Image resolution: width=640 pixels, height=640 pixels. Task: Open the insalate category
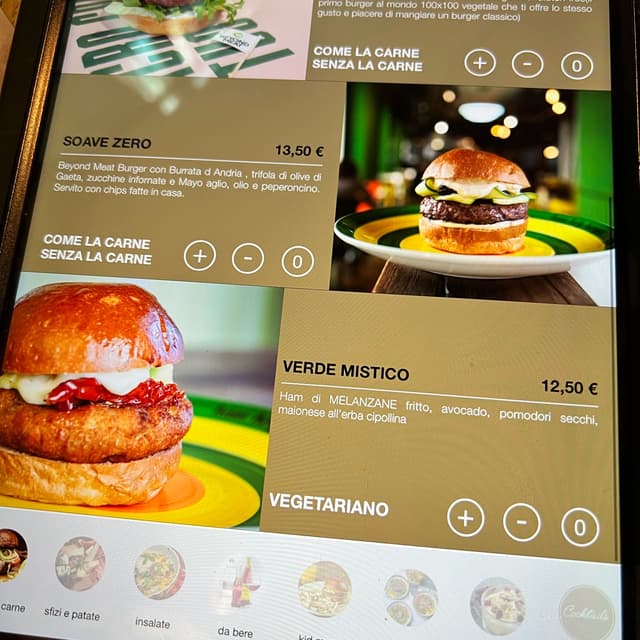(159, 572)
